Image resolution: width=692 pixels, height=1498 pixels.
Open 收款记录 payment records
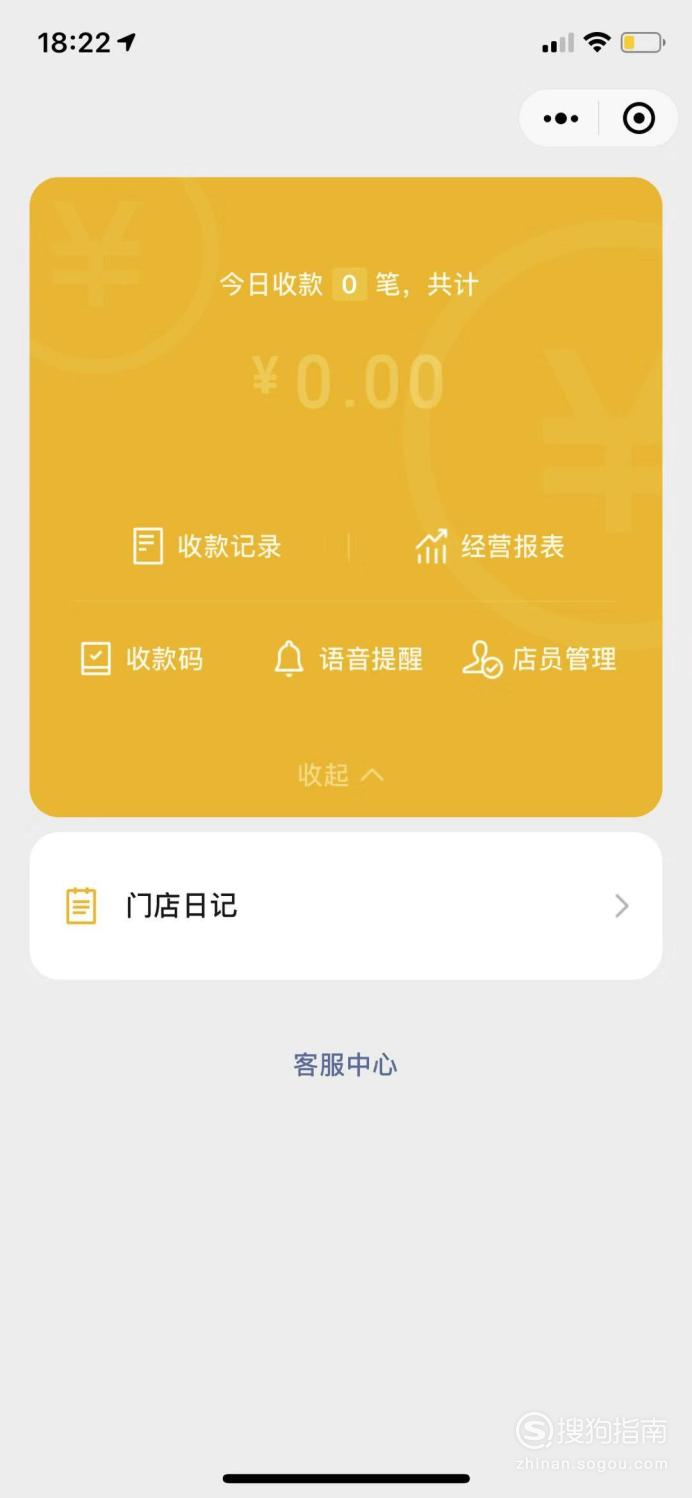207,546
